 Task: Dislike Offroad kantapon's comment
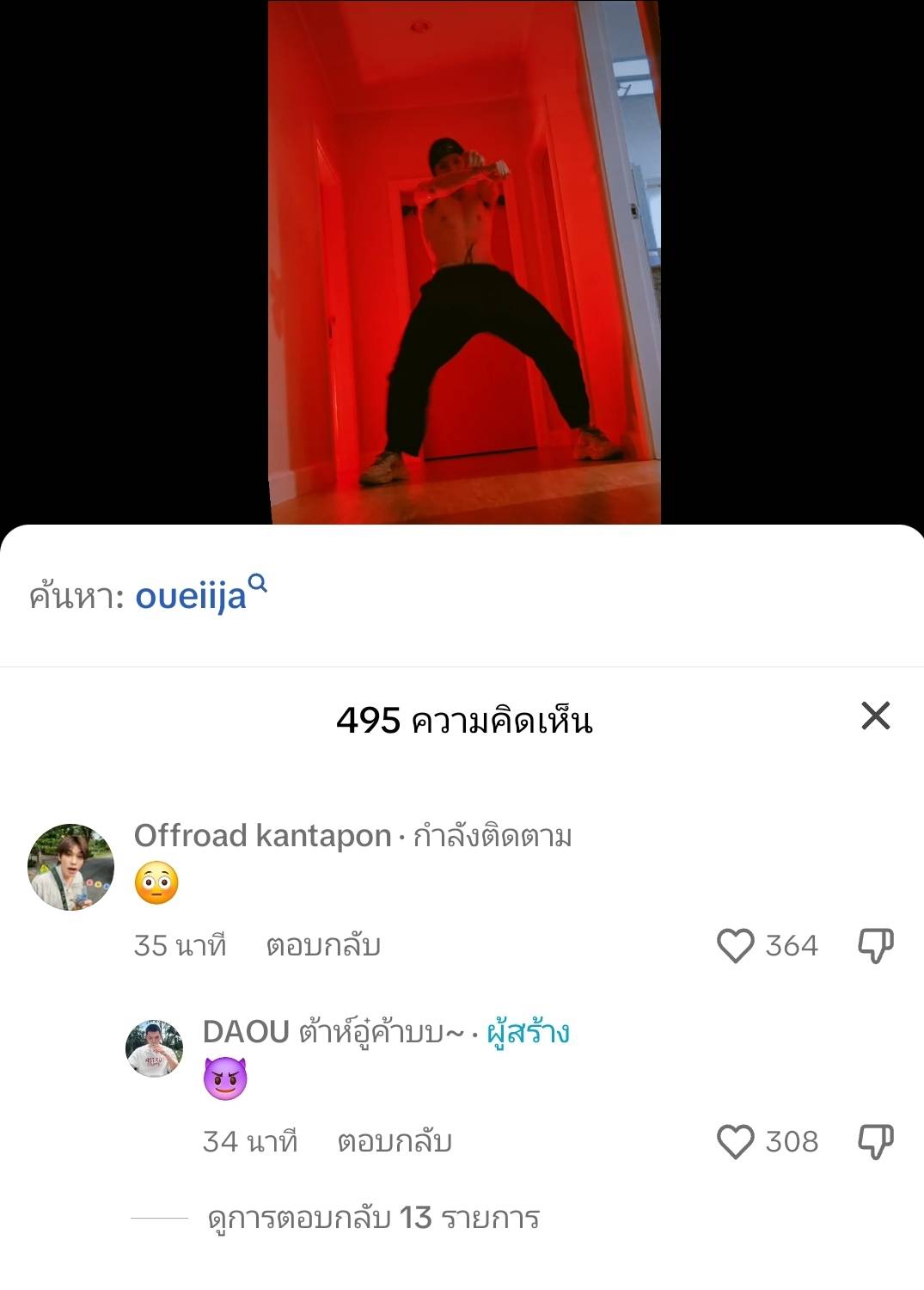876,946
